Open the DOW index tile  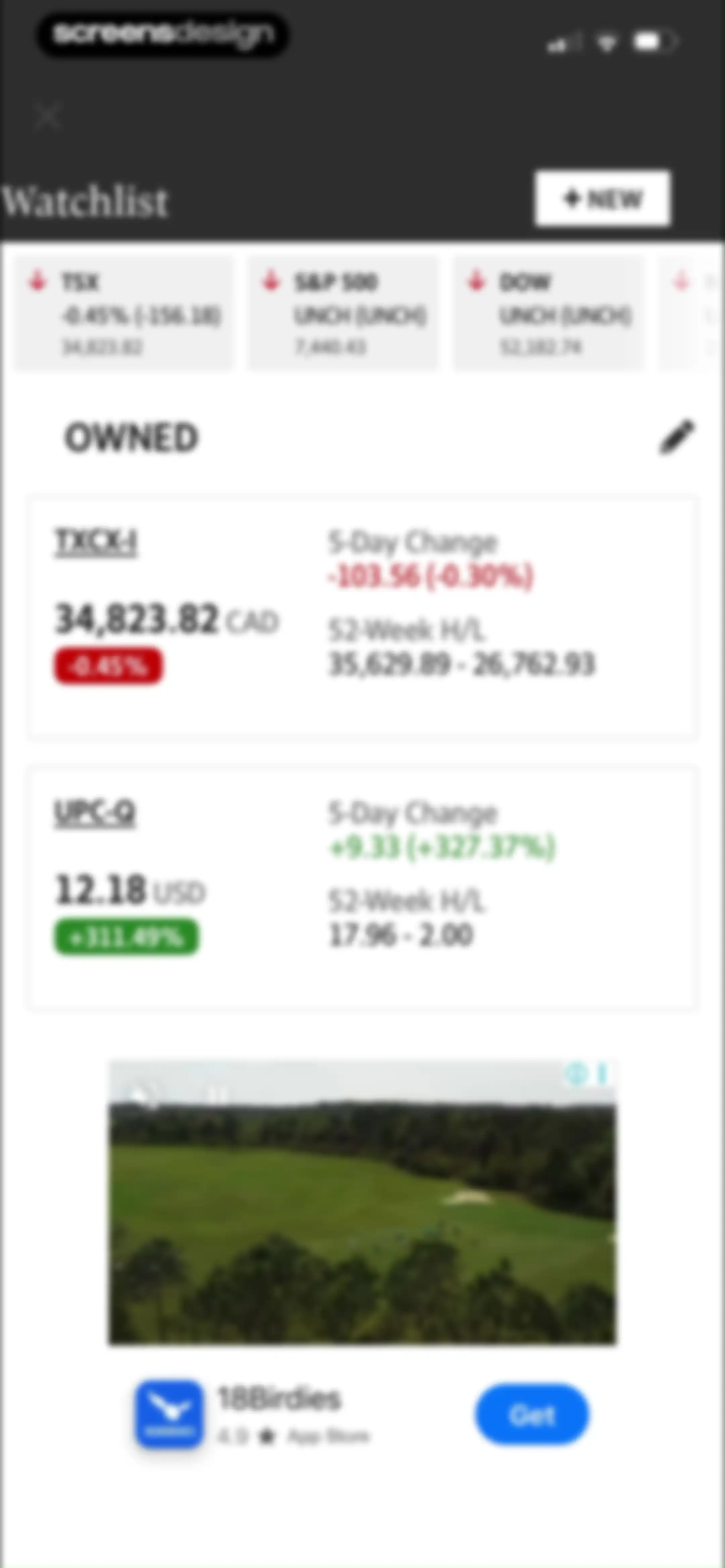(548, 313)
